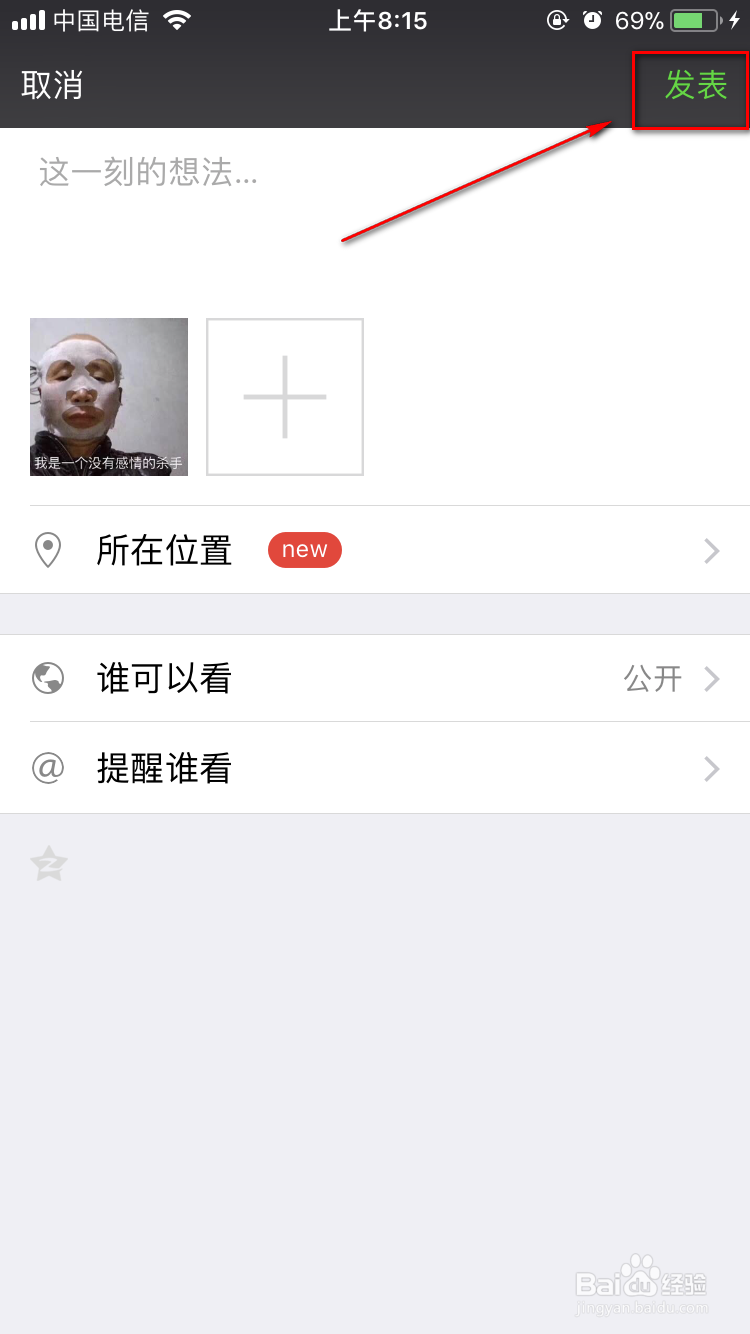Expand the 提醒谁看 row chevron

pyautogui.click(x=711, y=768)
